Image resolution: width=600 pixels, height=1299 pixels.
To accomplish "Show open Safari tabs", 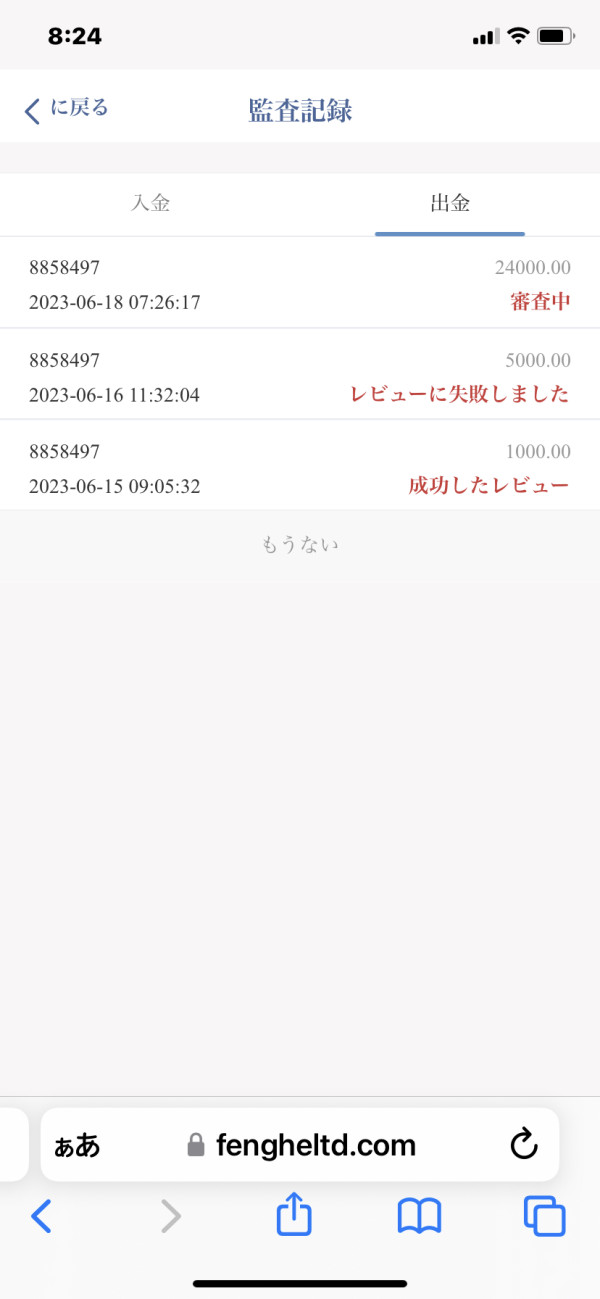I will 545,1216.
